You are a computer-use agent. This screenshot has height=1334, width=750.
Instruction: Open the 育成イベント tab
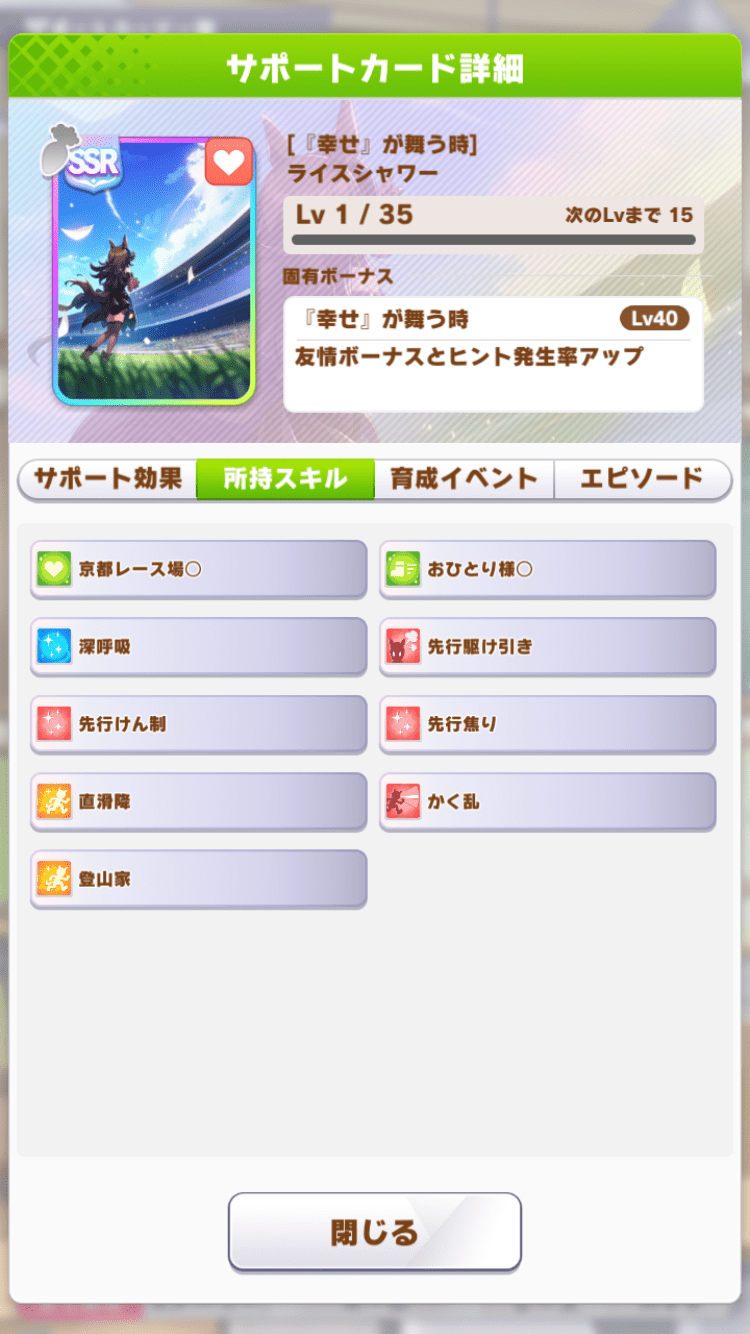coord(464,479)
